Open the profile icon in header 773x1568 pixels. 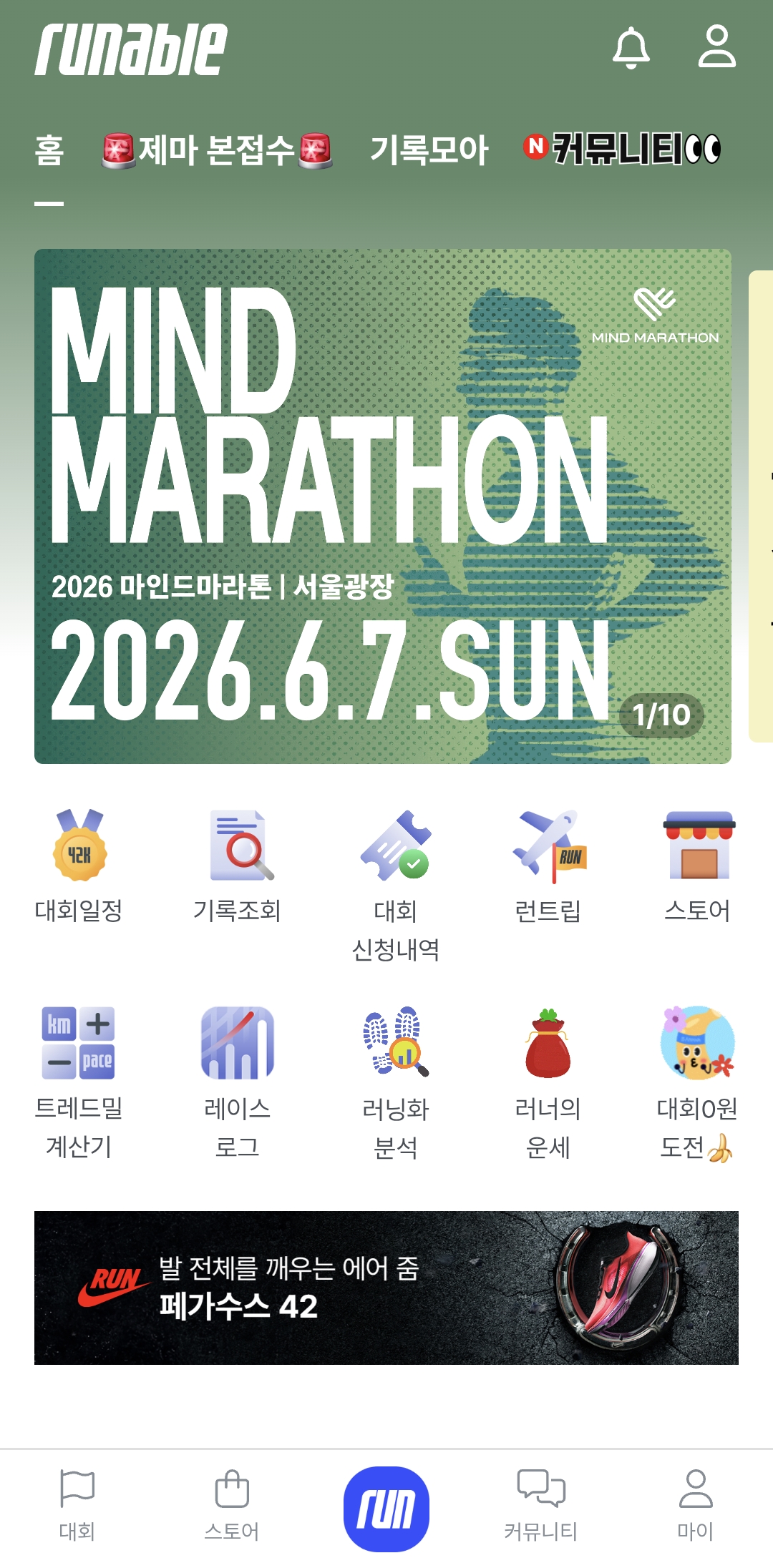[716, 46]
